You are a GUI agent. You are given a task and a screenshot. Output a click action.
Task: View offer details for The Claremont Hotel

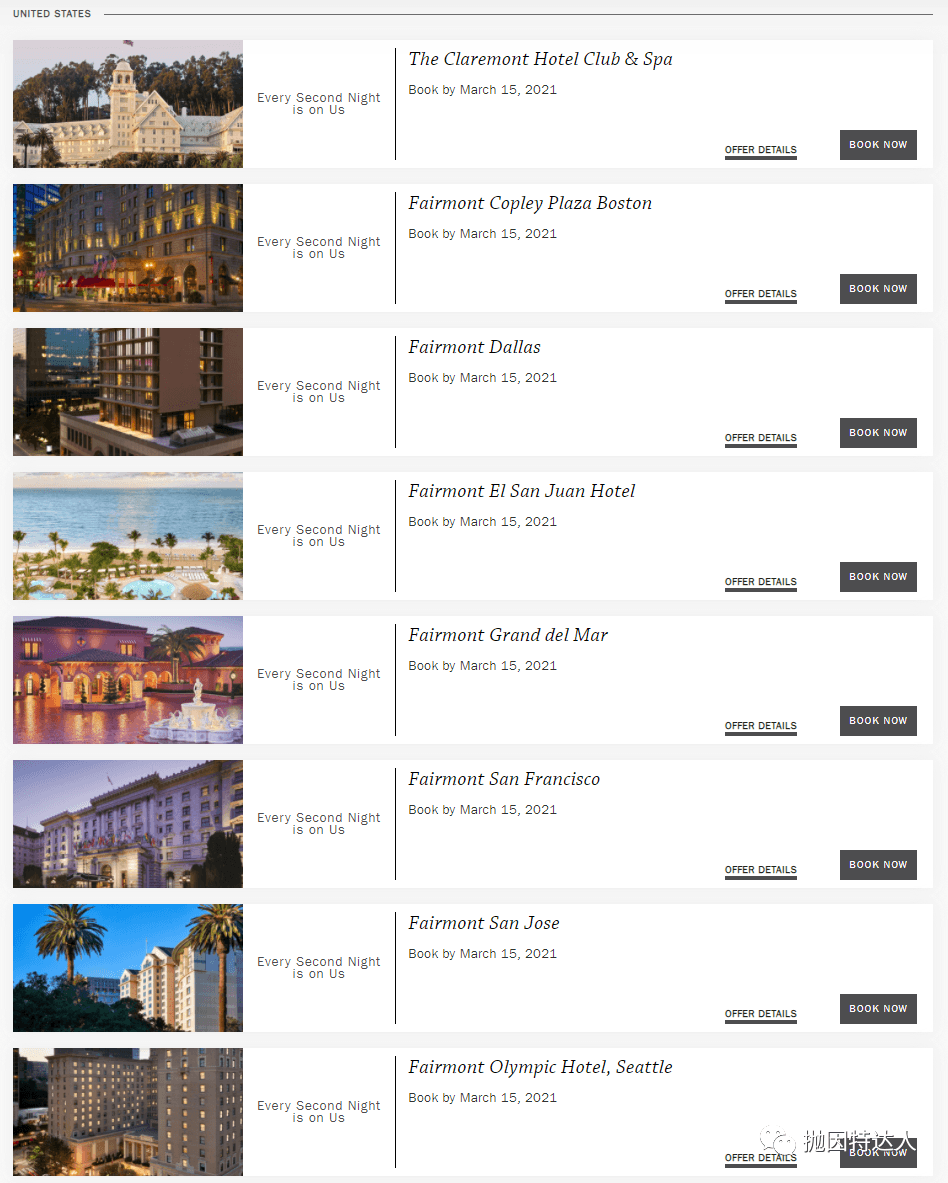click(x=760, y=150)
